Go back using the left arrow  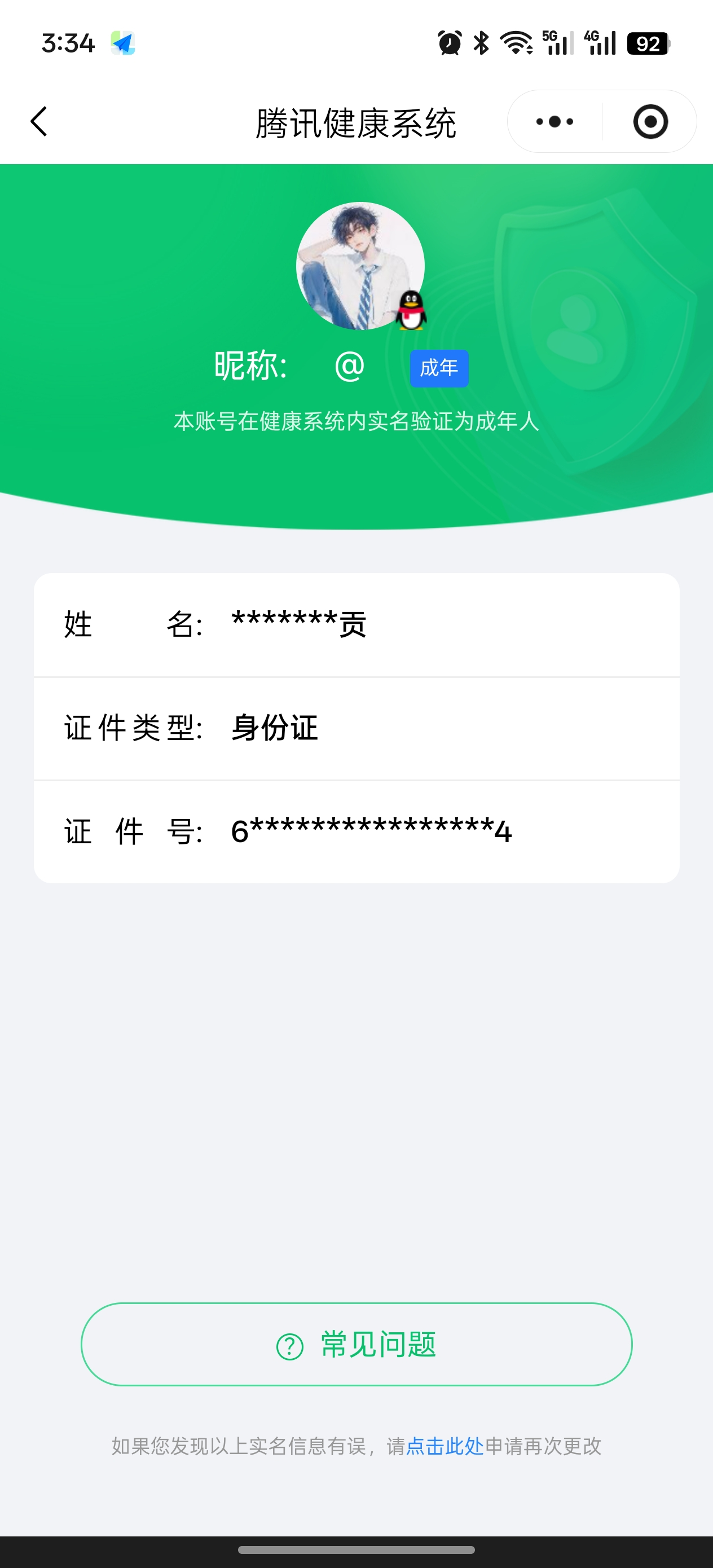click(39, 121)
